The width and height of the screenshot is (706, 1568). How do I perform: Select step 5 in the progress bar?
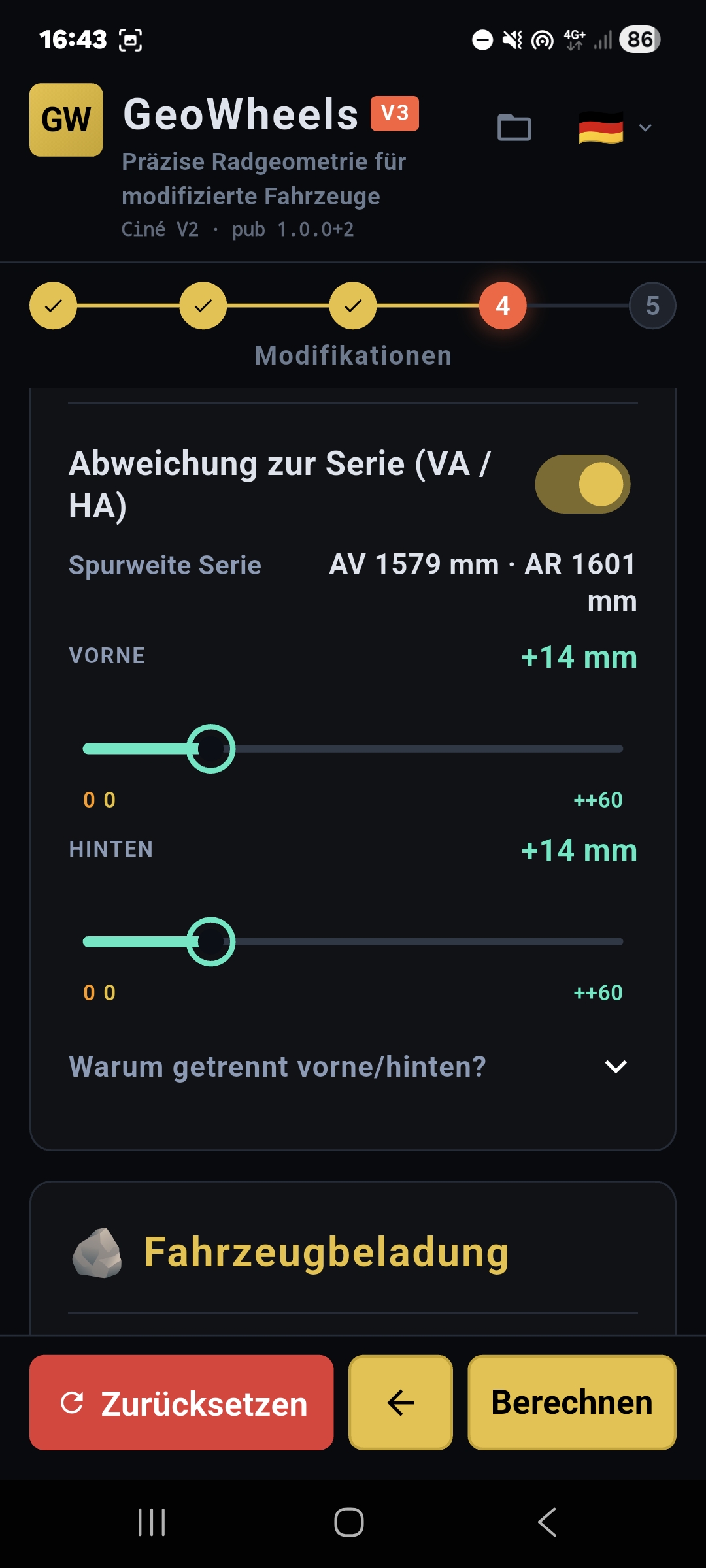[651, 305]
